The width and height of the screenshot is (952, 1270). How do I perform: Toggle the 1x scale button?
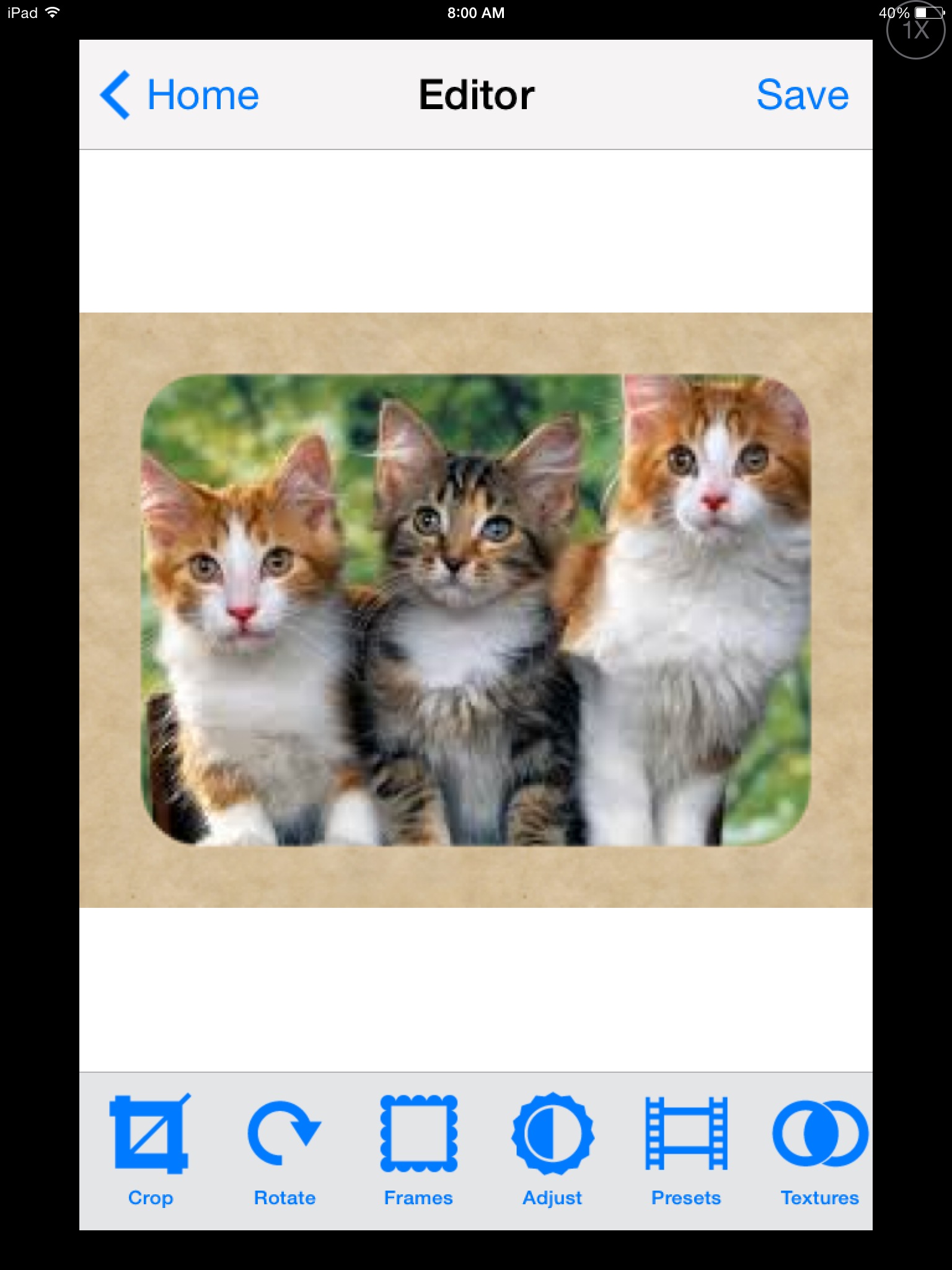coord(915,30)
